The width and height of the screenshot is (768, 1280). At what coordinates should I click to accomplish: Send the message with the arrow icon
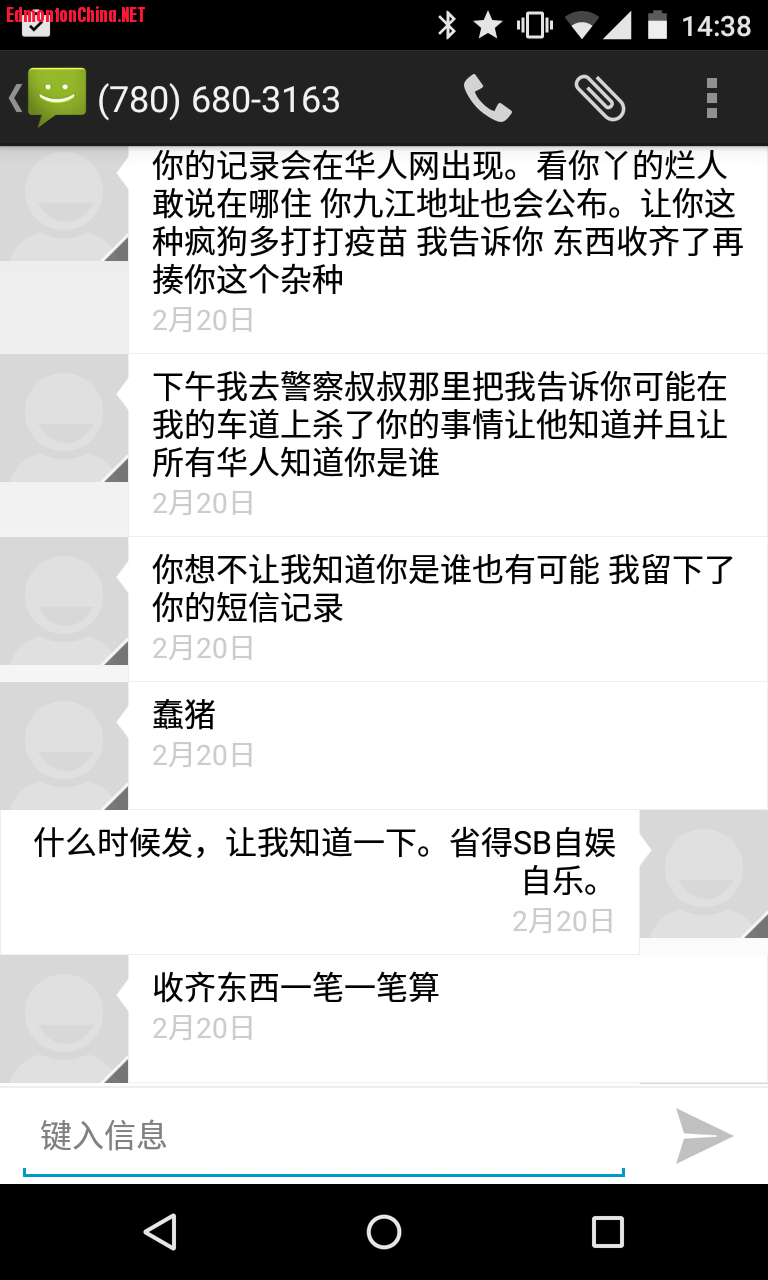click(704, 1136)
